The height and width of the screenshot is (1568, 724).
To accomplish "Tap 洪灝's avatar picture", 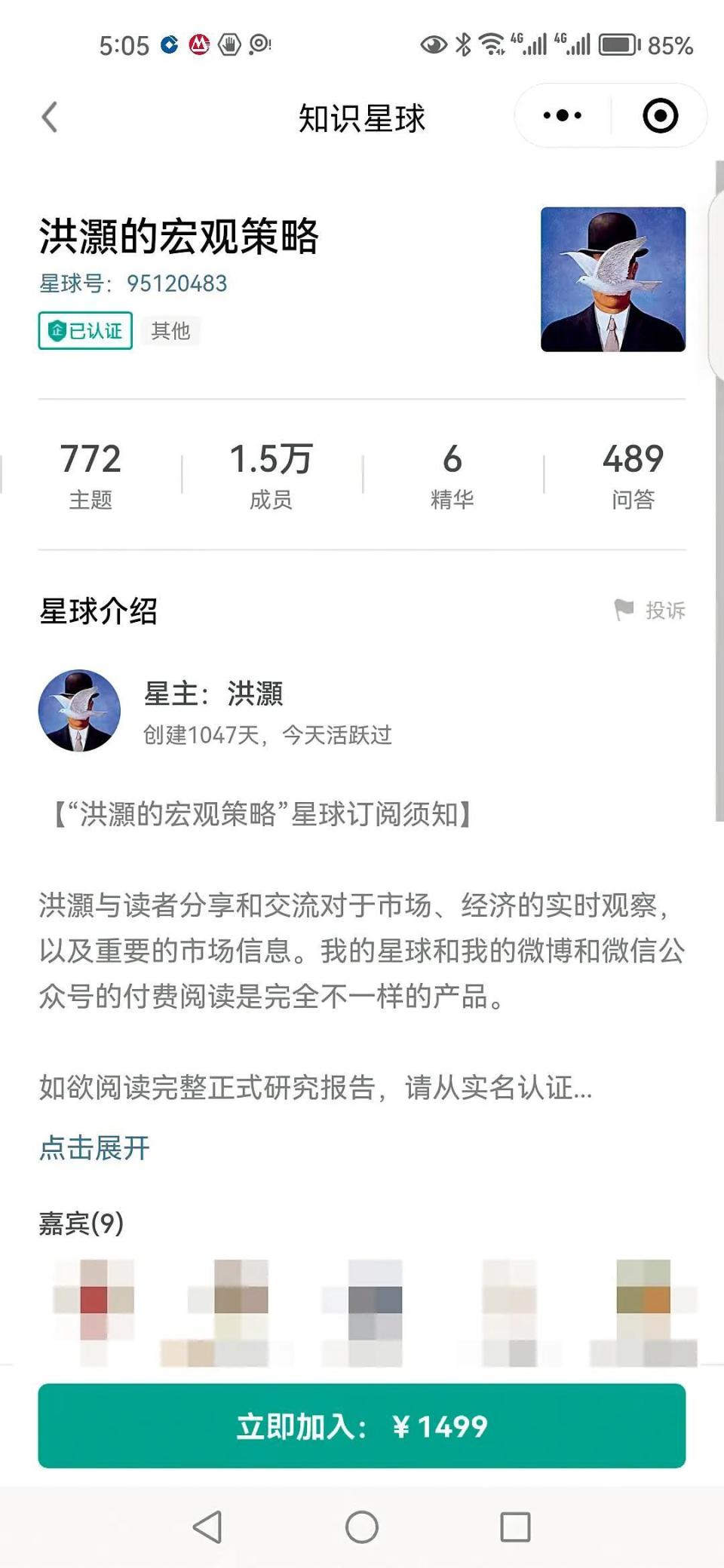I will (x=79, y=709).
